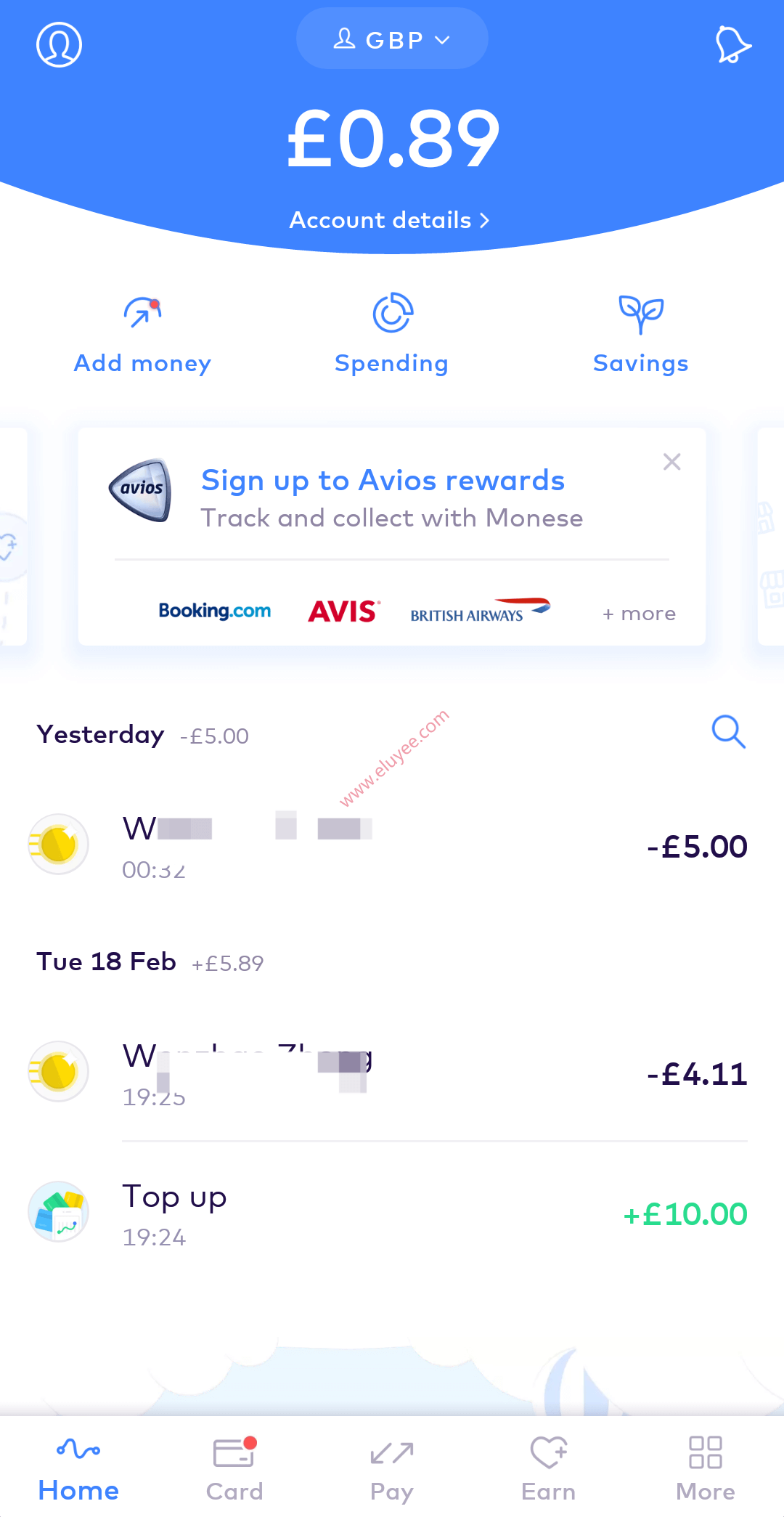
Task: Open the Avios rewards sign-up card
Action: coord(383,498)
